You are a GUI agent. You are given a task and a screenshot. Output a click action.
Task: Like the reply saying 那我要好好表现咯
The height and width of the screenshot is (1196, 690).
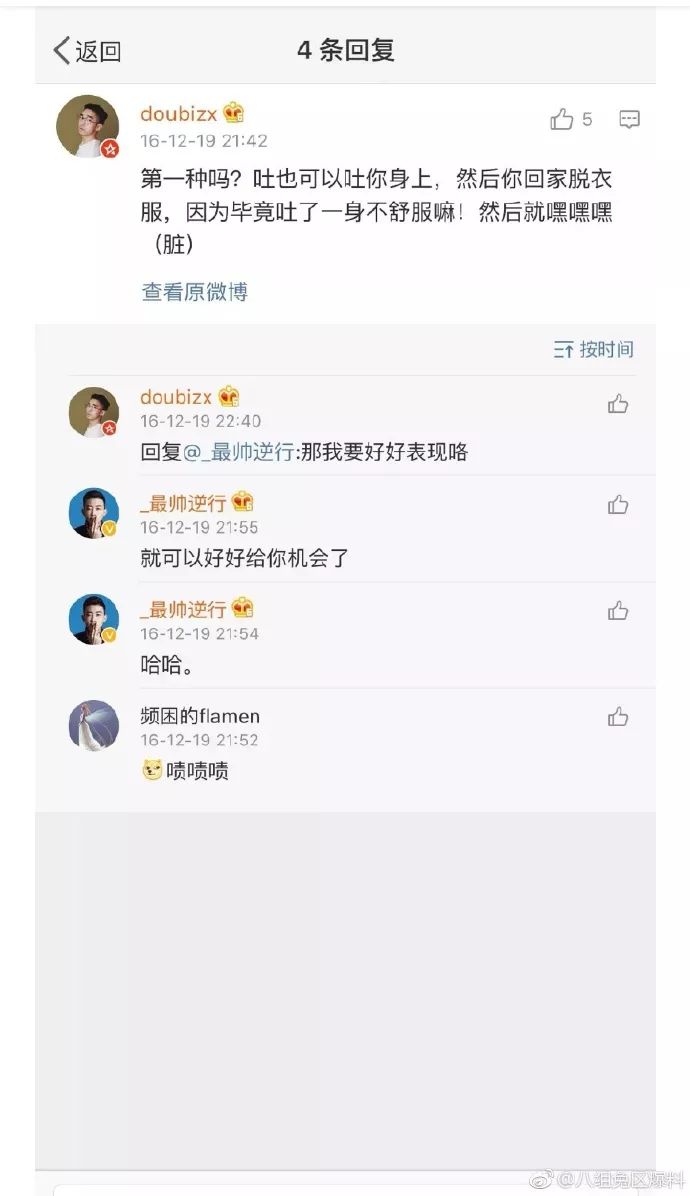click(618, 404)
